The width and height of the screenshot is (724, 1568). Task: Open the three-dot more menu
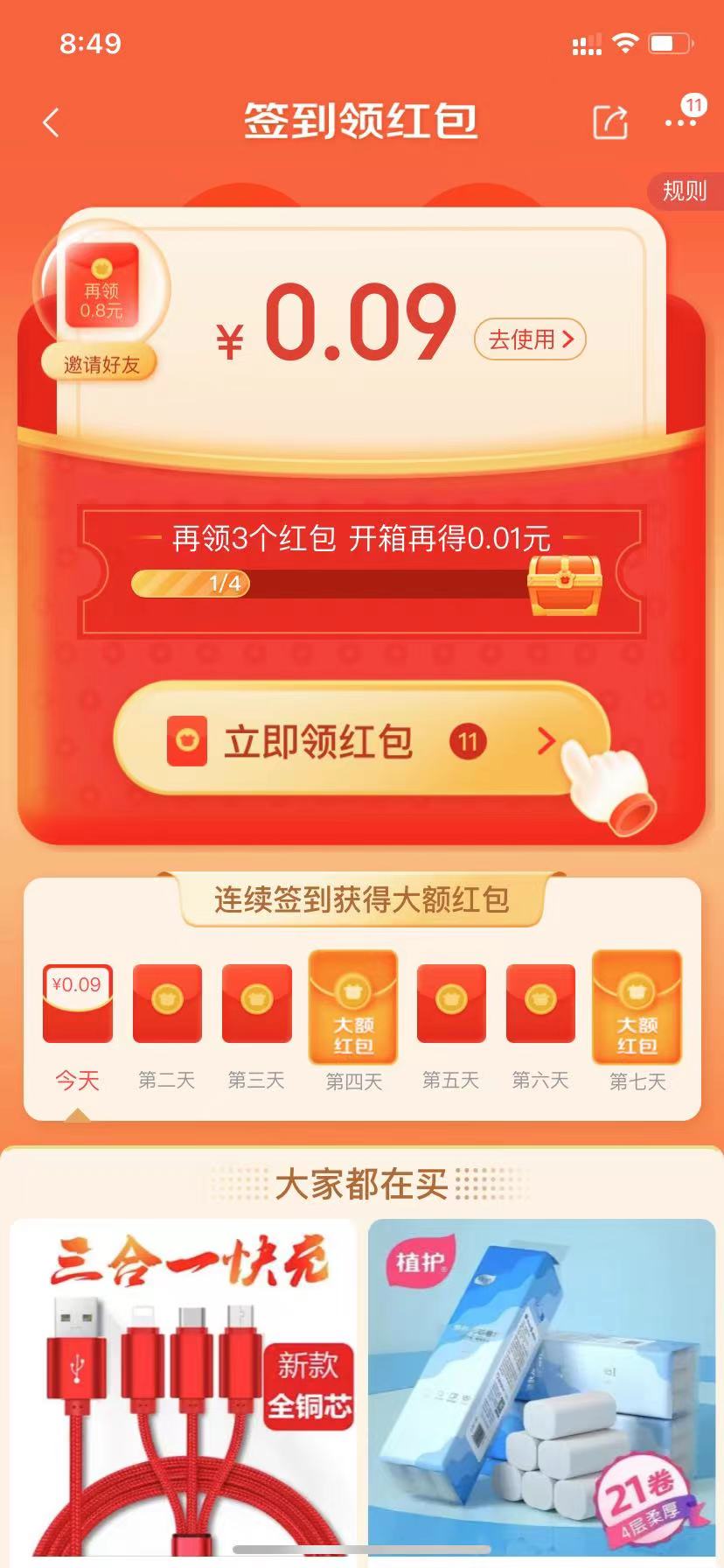click(x=680, y=123)
